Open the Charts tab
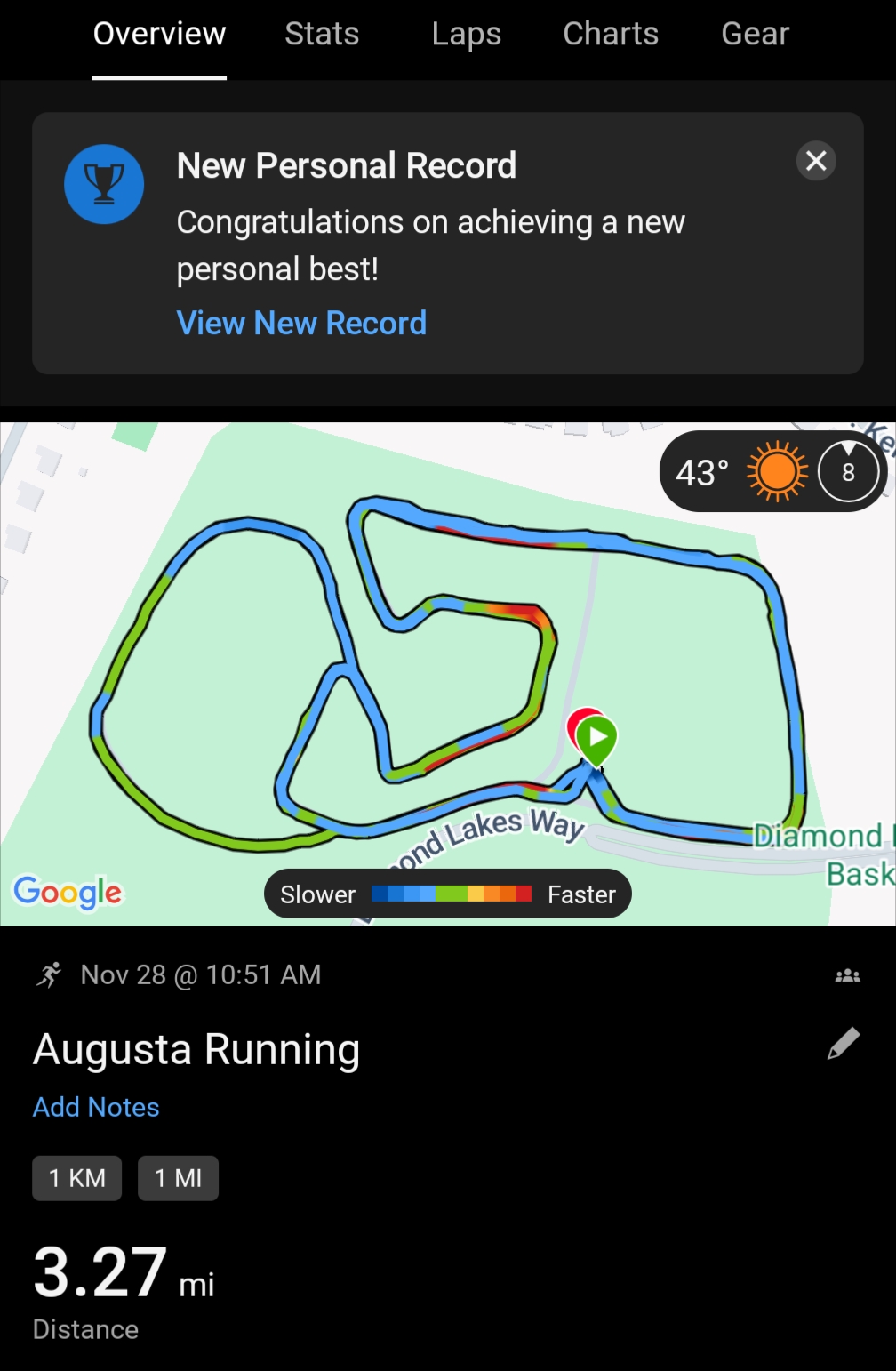The image size is (896, 1371). point(611,34)
